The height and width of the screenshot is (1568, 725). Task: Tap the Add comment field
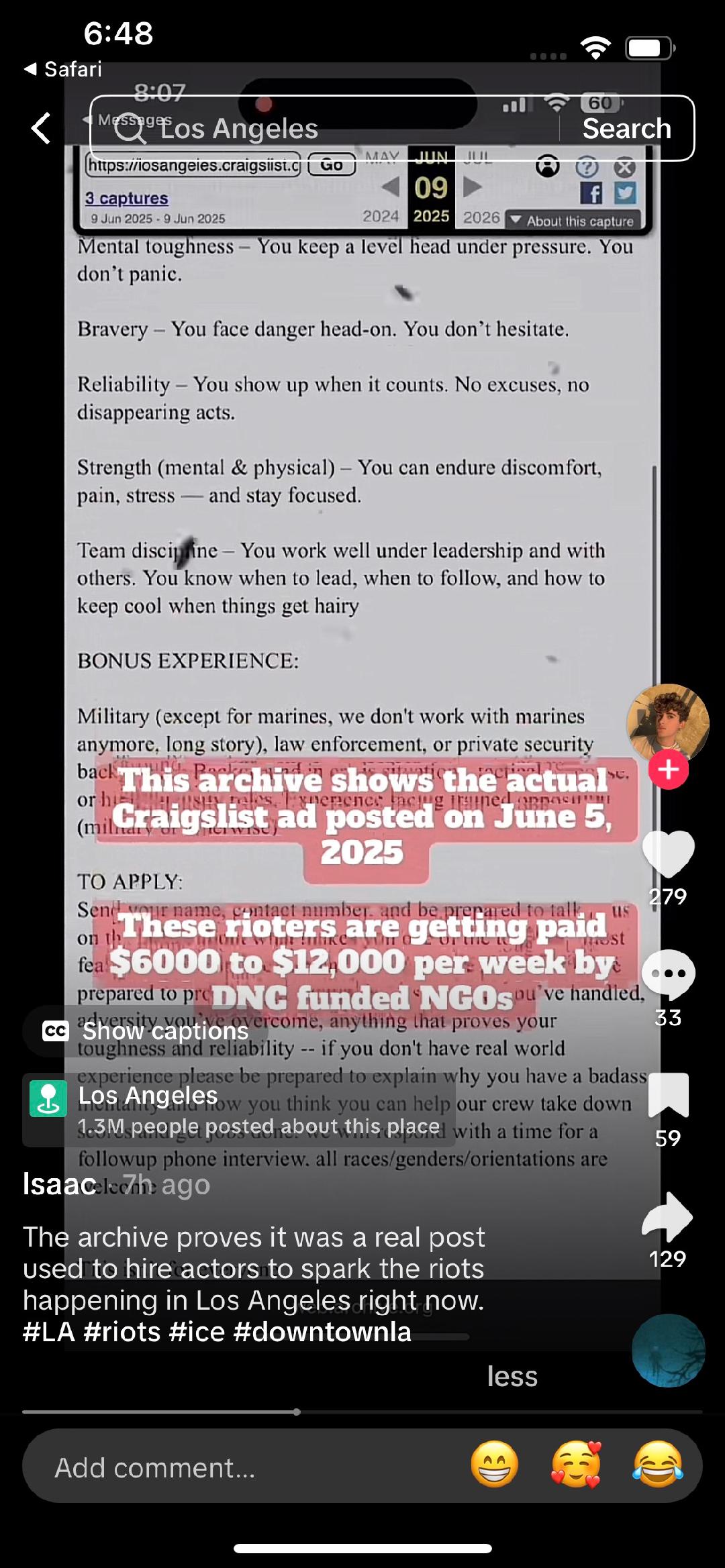(242, 1467)
